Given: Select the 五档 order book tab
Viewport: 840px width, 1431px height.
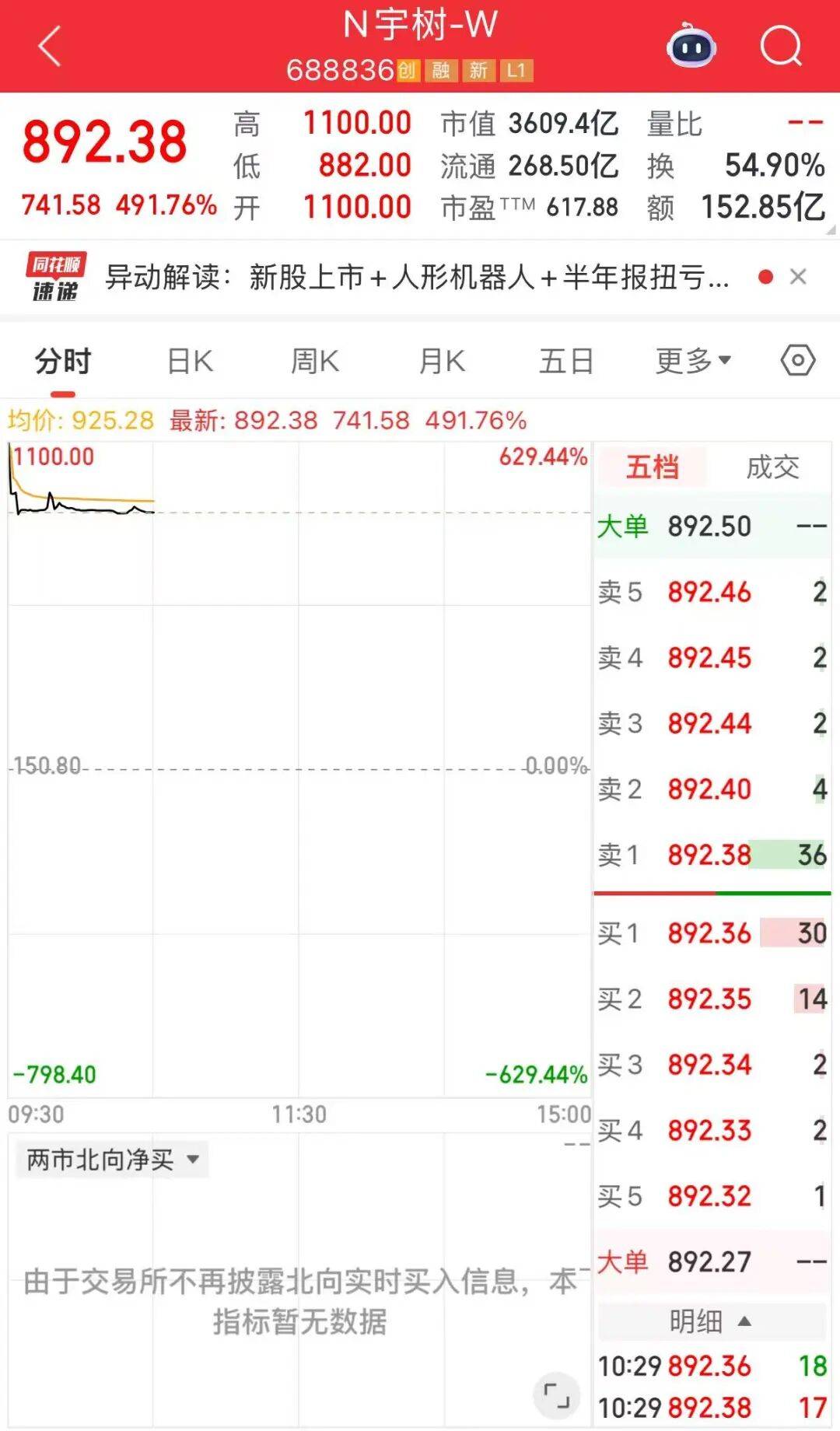Looking at the screenshot, I should click(652, 467).
